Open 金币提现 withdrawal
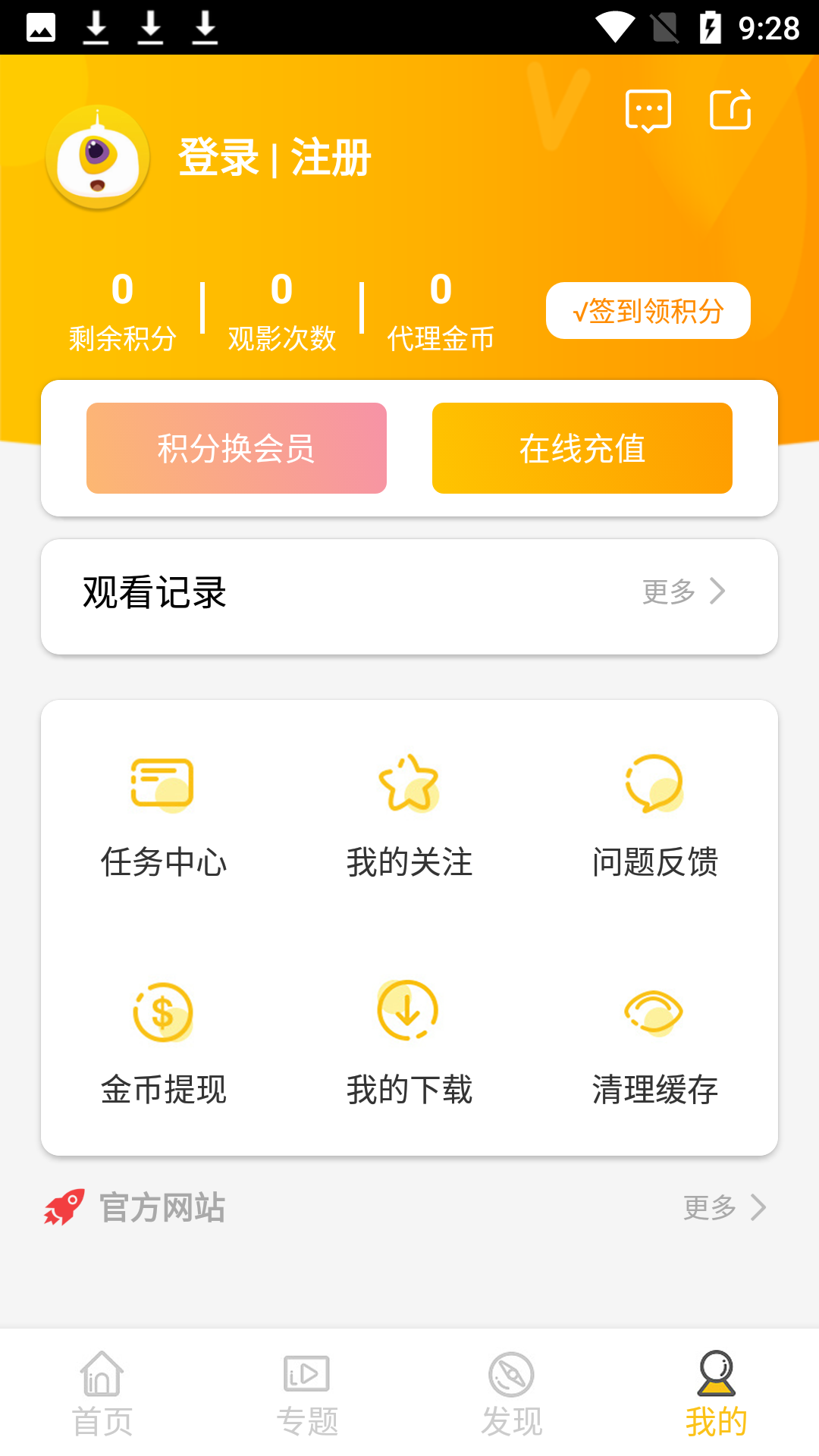 tap(164, 1043)
